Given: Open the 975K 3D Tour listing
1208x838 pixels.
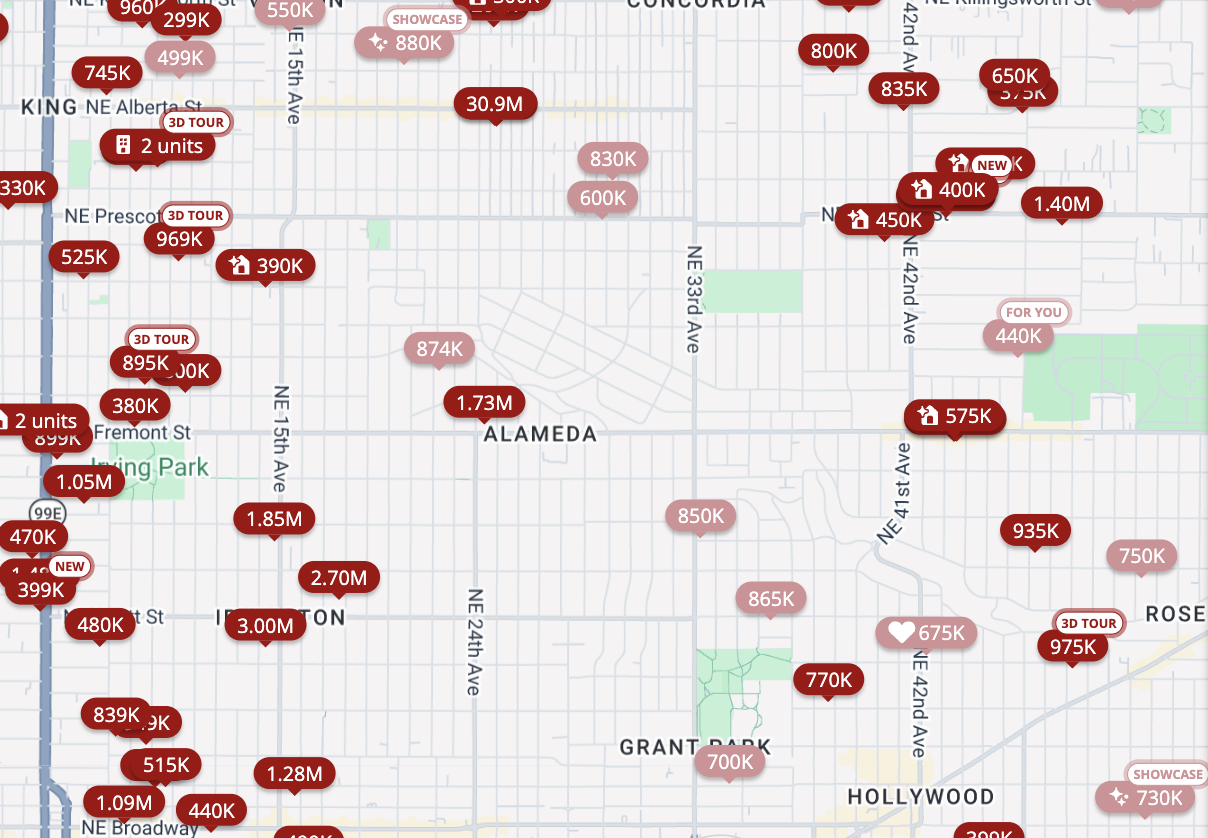Looking at the screenshot, I should pyautogui.click(x=1073, y=647).
